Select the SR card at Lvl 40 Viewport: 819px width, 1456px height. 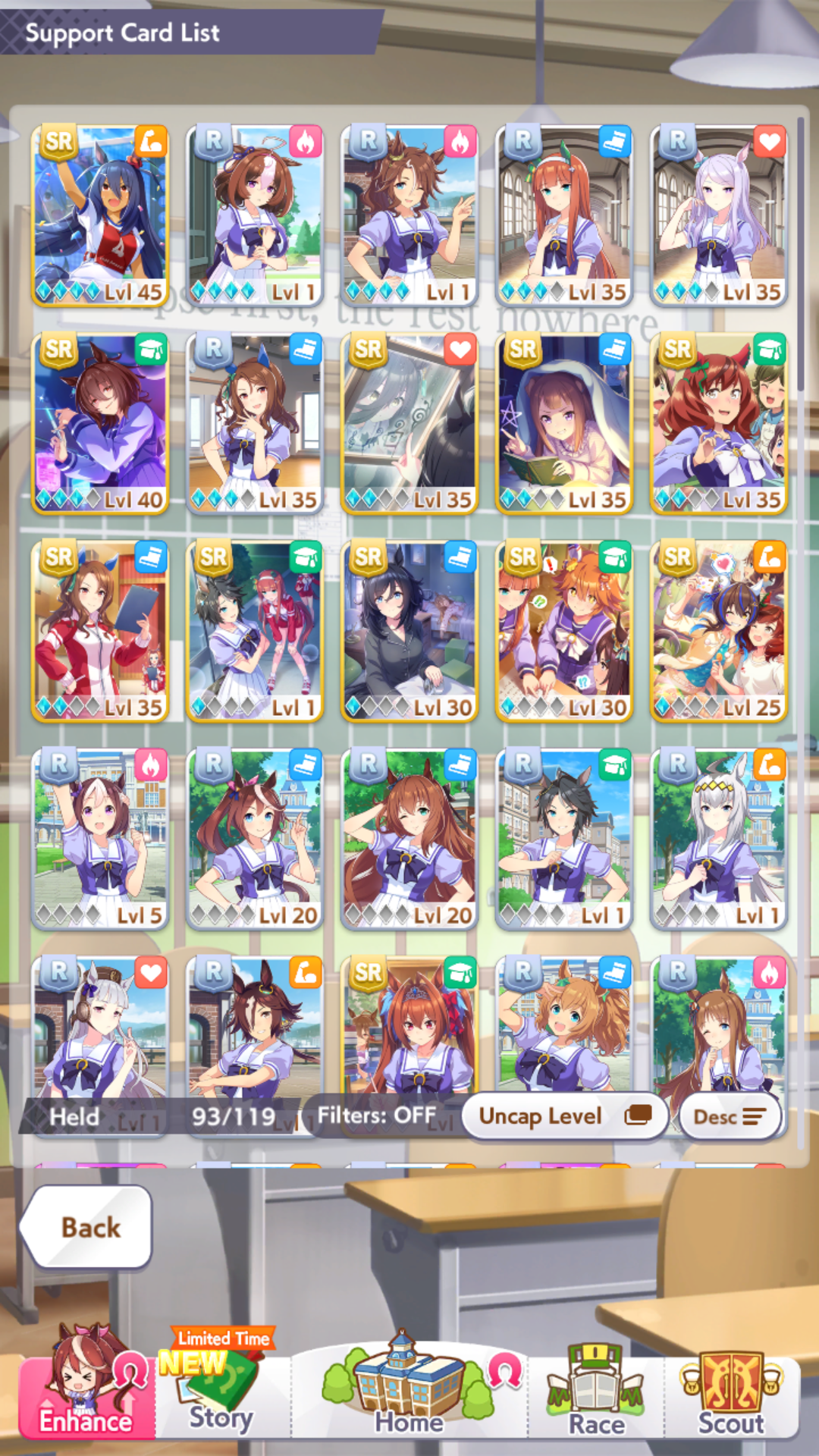click(100, 423)
